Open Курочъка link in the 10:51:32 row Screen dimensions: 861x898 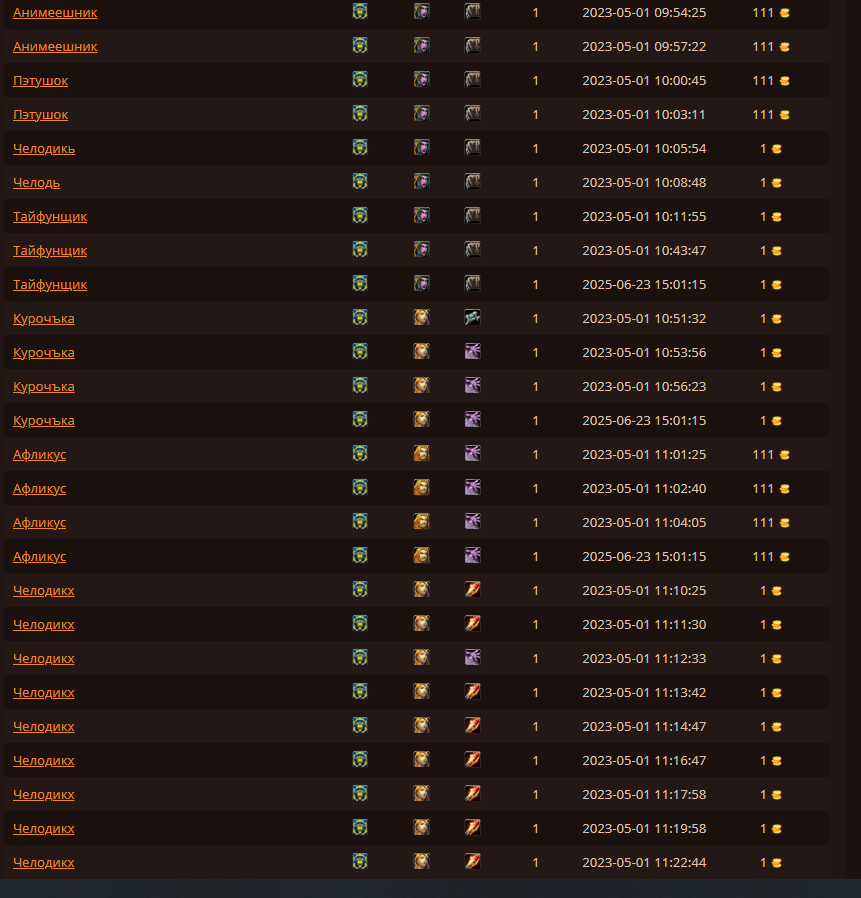click(44, 319)
